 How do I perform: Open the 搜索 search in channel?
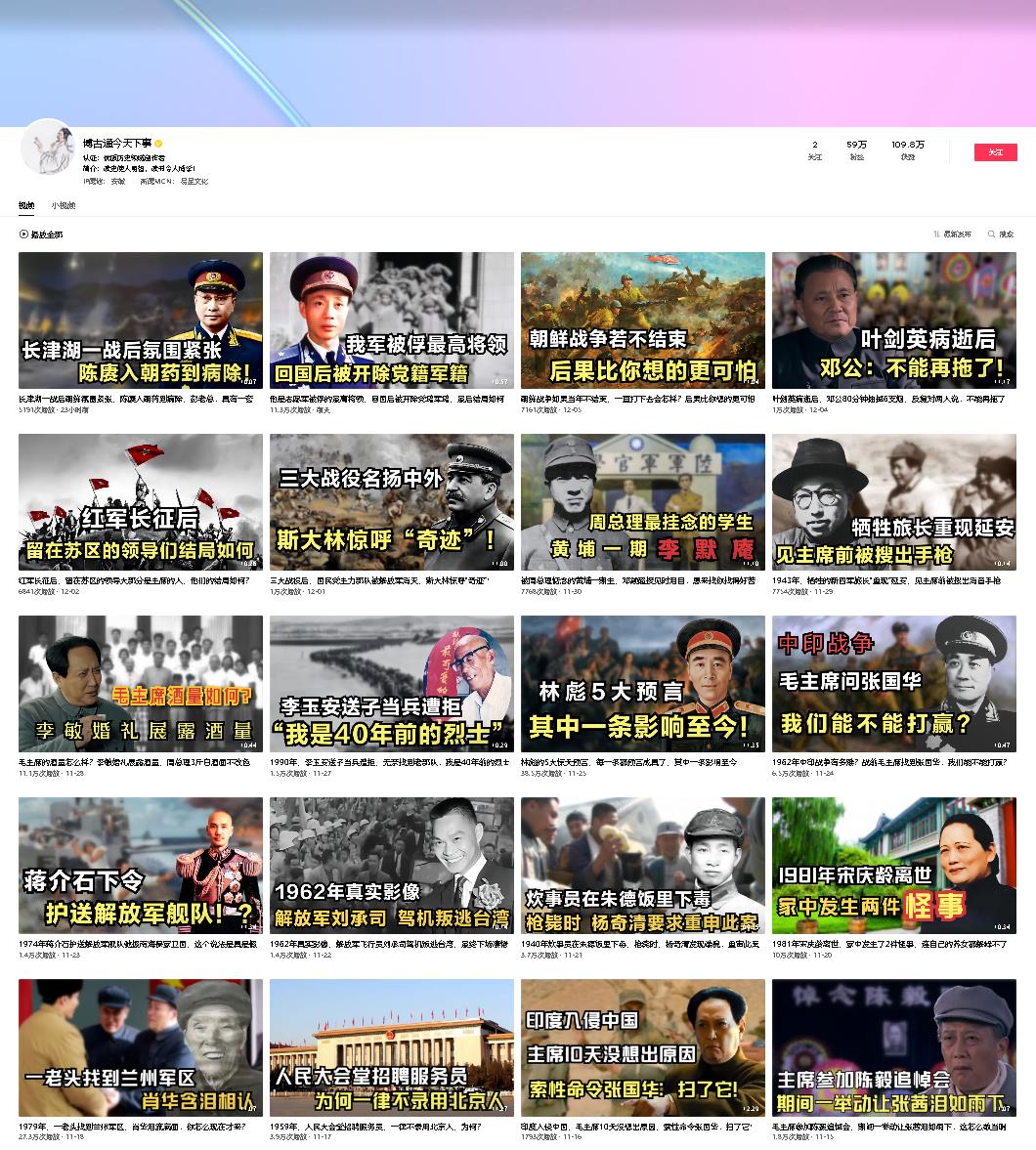[x=1001, y=234]
